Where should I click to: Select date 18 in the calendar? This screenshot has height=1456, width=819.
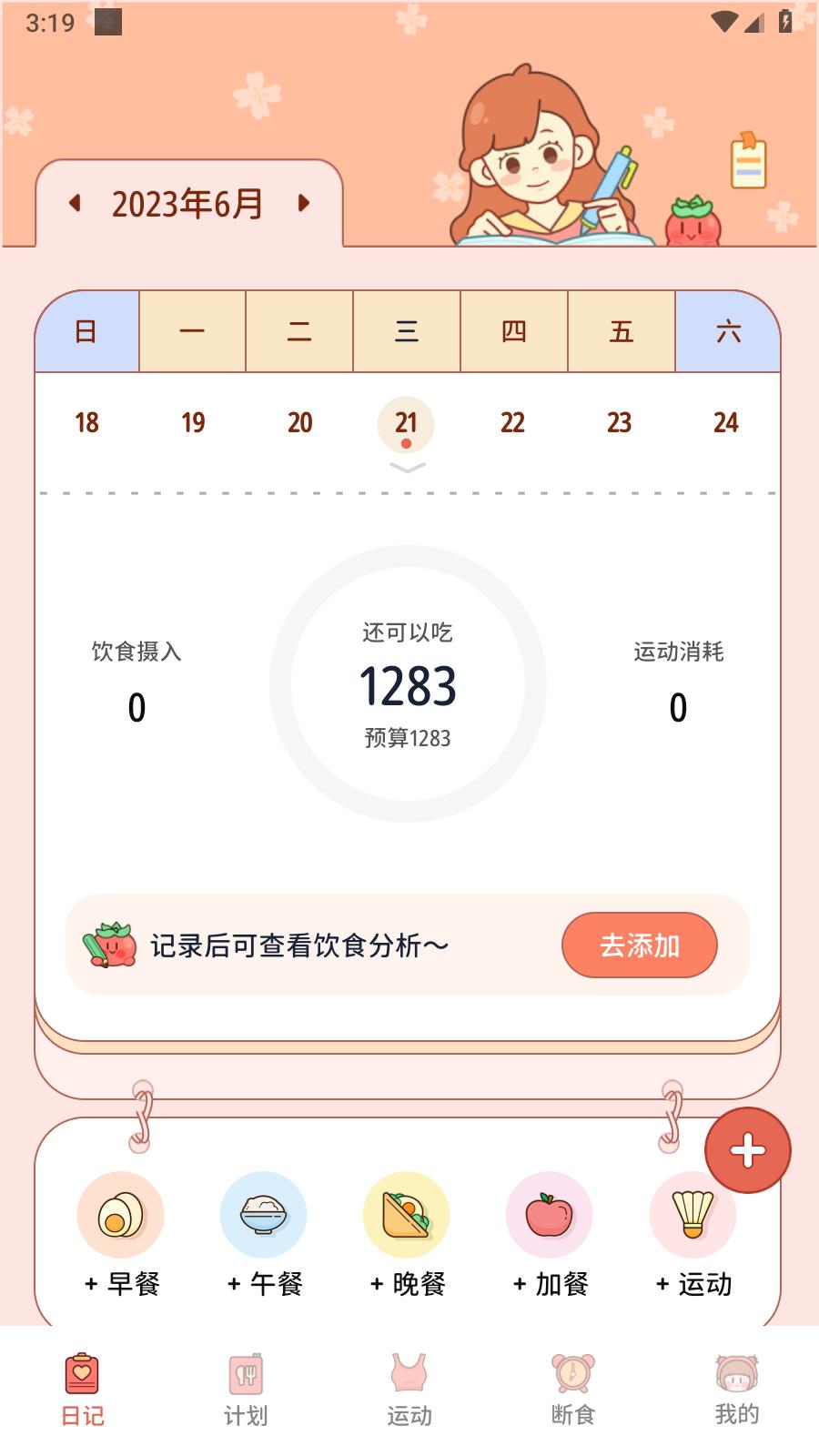[x=86, y=422]
